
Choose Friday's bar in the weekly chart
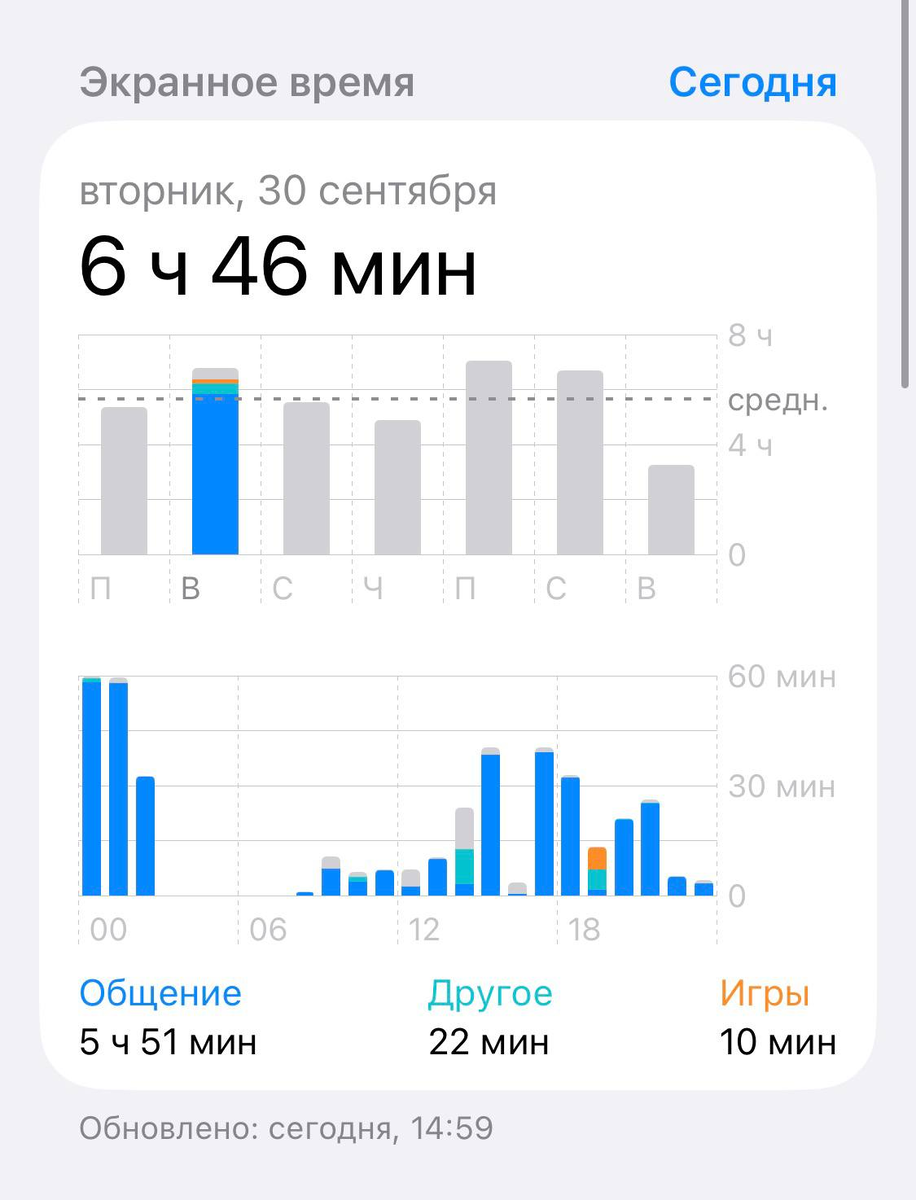click(488, 457)
